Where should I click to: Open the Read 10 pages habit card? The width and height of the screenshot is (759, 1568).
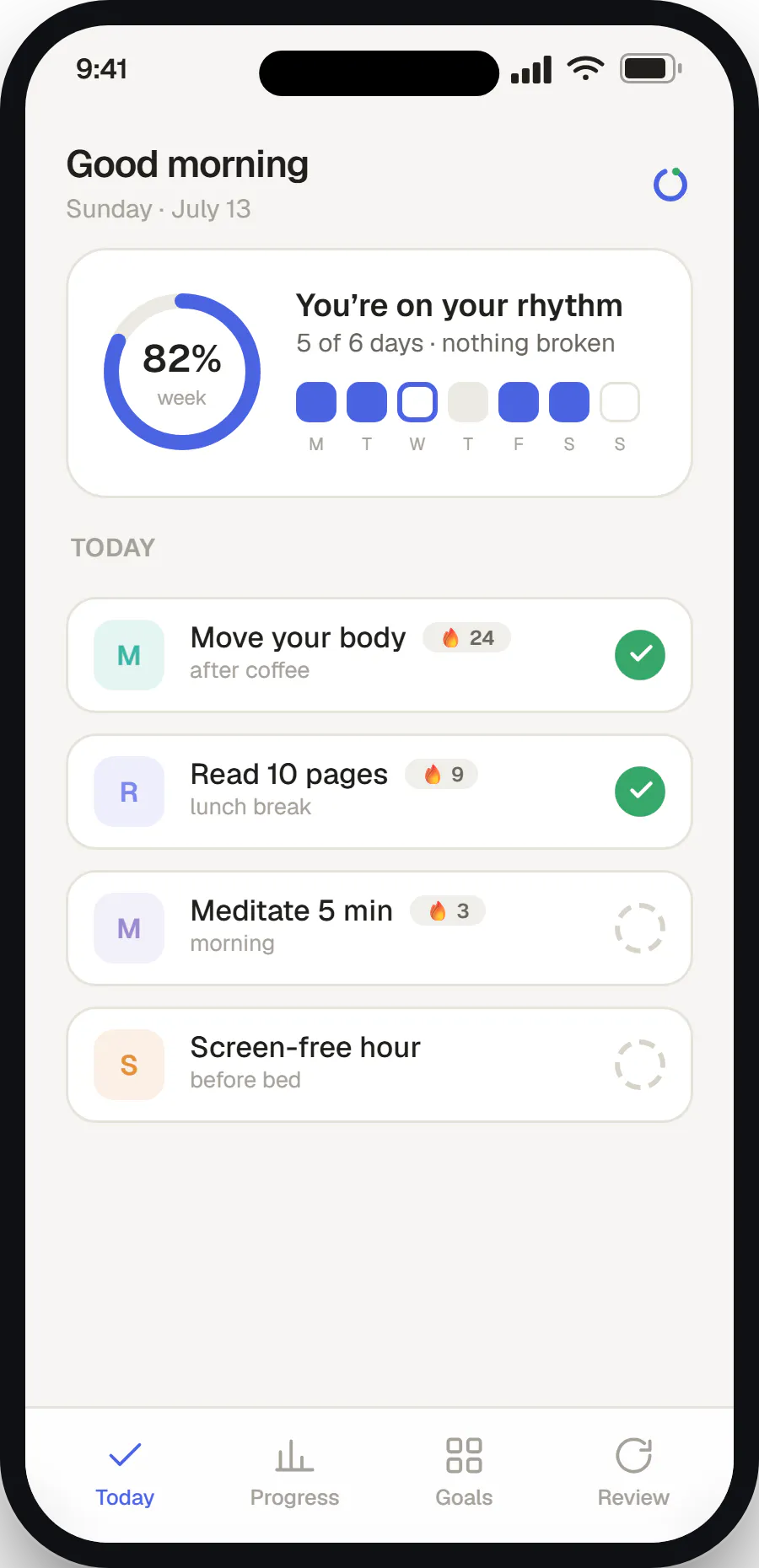(x=379, y=792)
